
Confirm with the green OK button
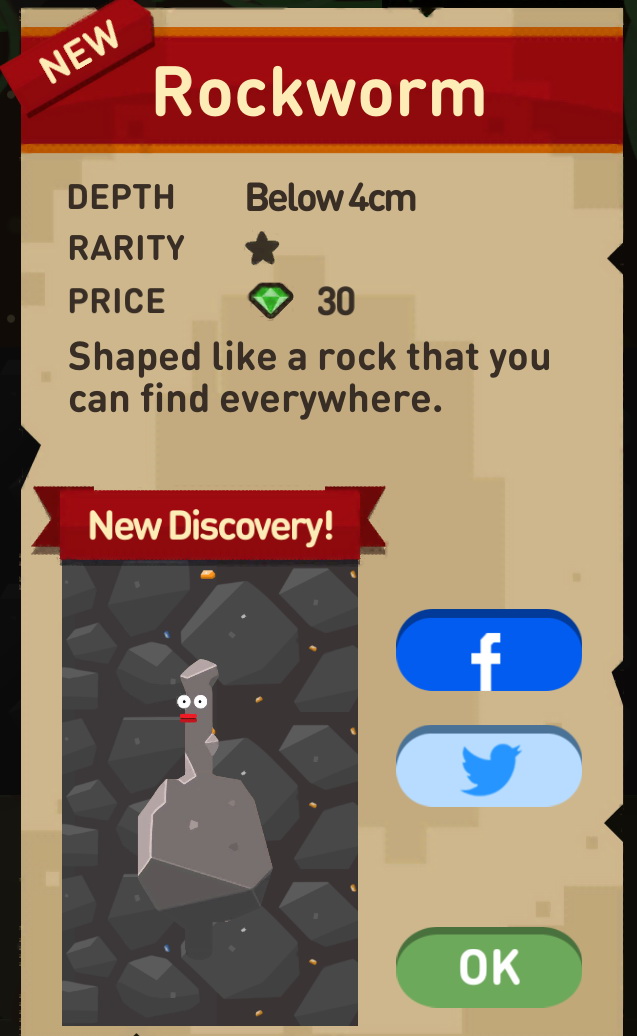488,968
